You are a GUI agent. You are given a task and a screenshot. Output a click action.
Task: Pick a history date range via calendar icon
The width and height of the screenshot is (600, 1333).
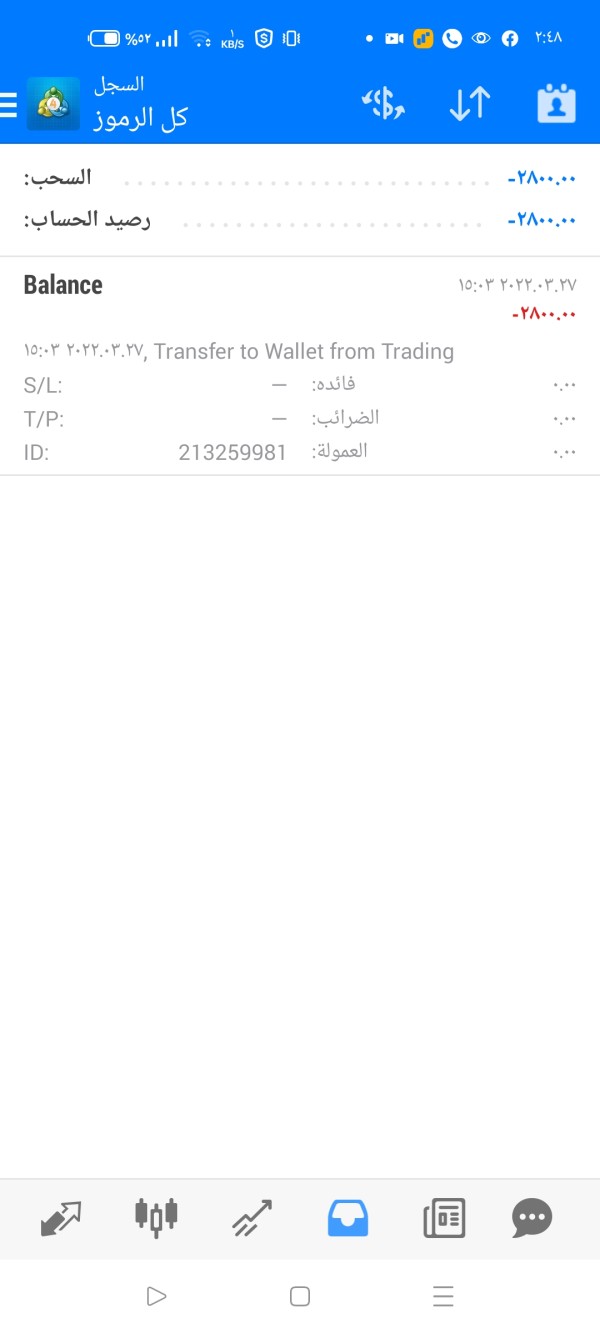coord(556,104)
